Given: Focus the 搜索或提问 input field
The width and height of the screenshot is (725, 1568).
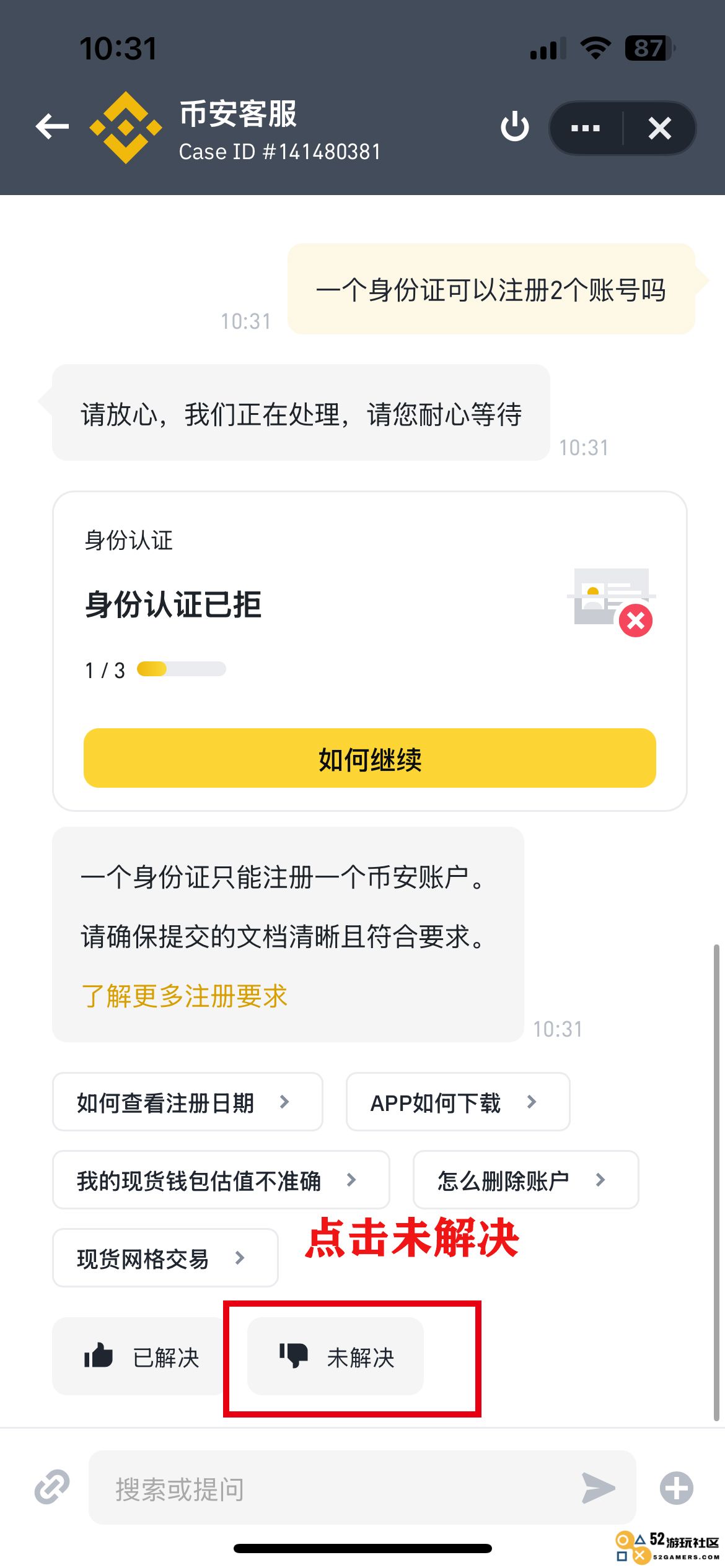Looking at the screenshot, I should (x=335, y=1487).
